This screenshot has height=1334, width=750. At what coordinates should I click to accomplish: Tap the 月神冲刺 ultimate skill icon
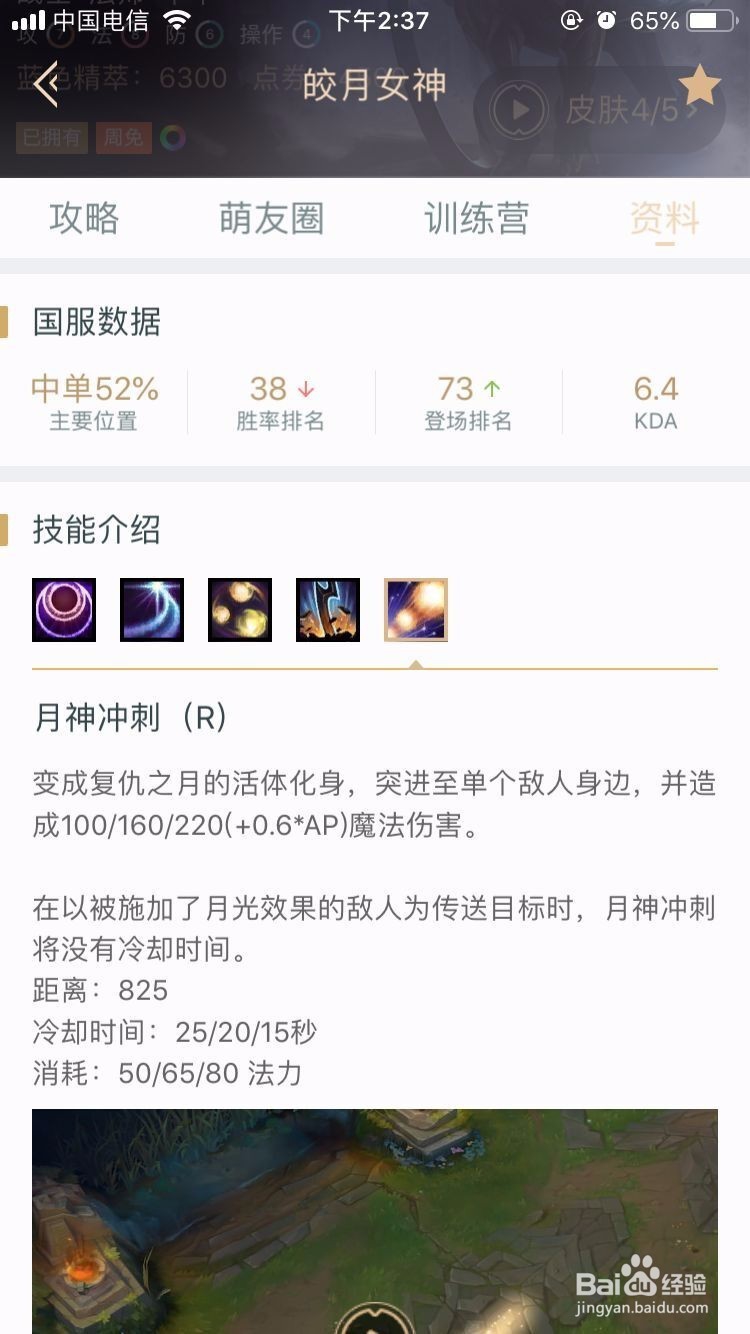click(x=415, y=609)
